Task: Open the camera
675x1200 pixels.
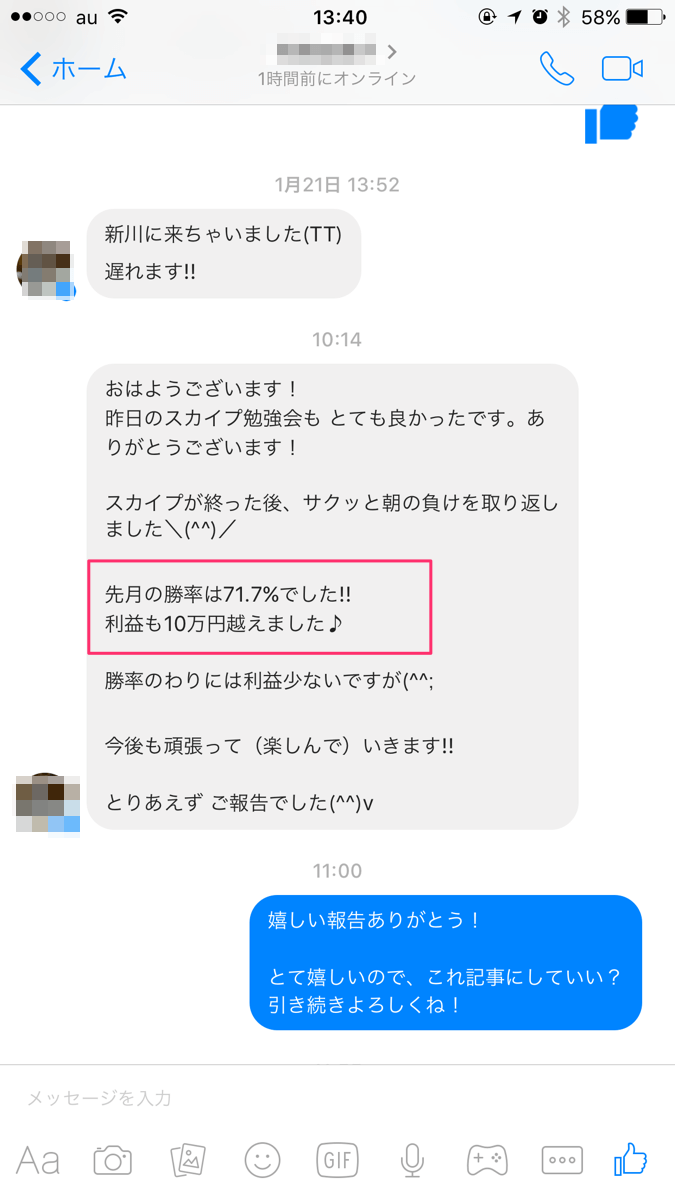Action: (113, 1160)
